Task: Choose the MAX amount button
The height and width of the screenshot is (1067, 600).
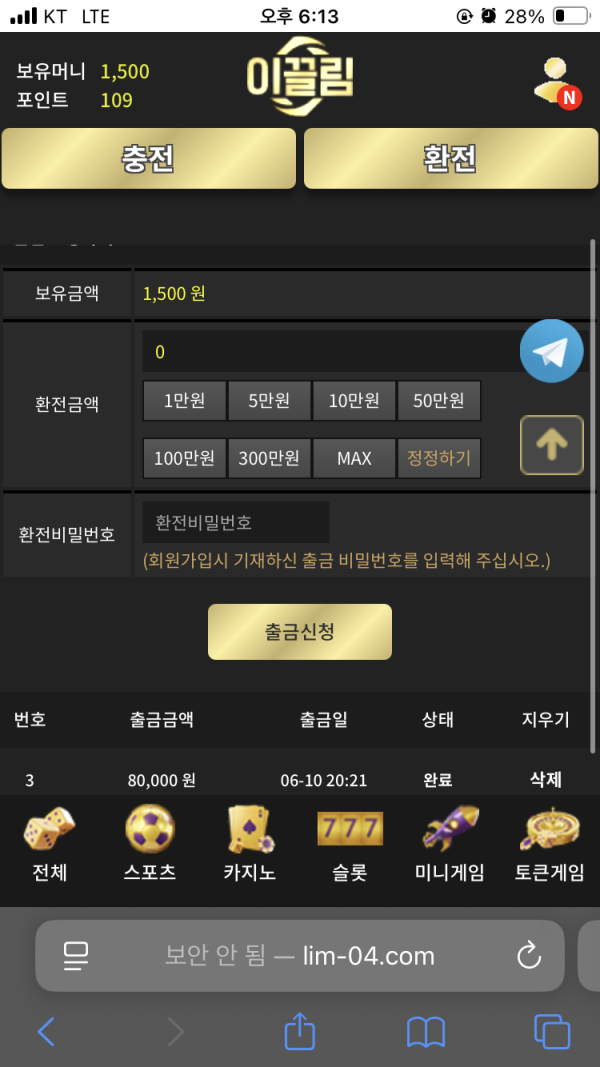Action: click(354, 458)
